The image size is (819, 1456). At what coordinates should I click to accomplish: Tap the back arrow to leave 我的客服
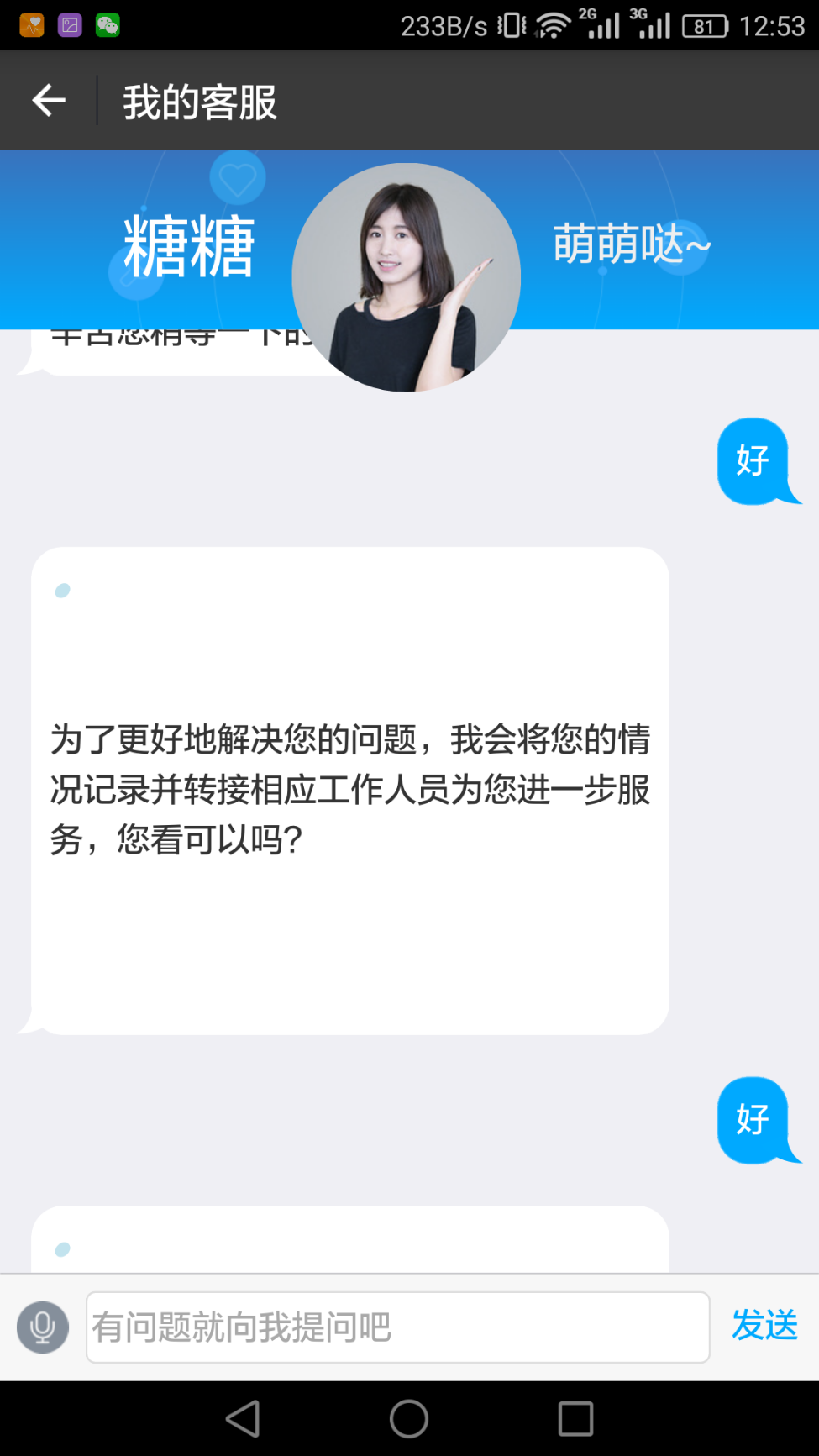click(48, 100)
